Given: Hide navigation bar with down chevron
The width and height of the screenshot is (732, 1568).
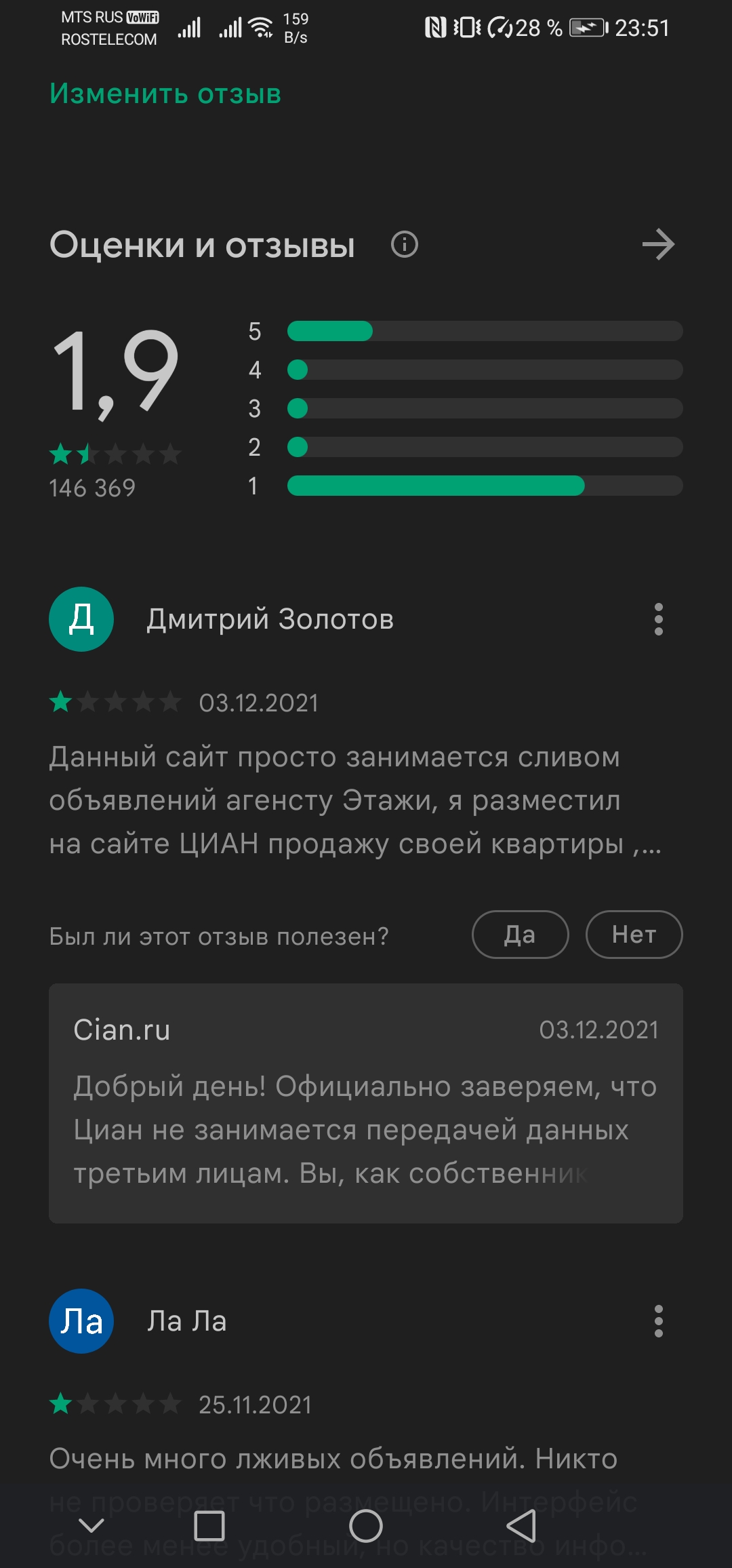Looking at the screenshot, I should coord(91,1526).
